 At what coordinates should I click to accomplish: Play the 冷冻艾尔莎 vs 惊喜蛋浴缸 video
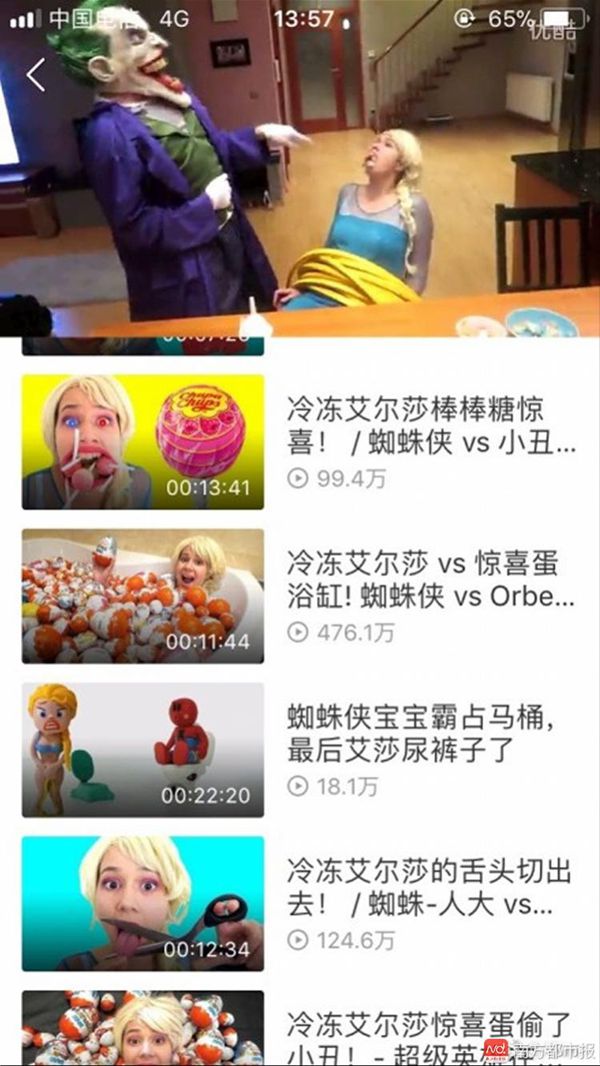point(143,596)
